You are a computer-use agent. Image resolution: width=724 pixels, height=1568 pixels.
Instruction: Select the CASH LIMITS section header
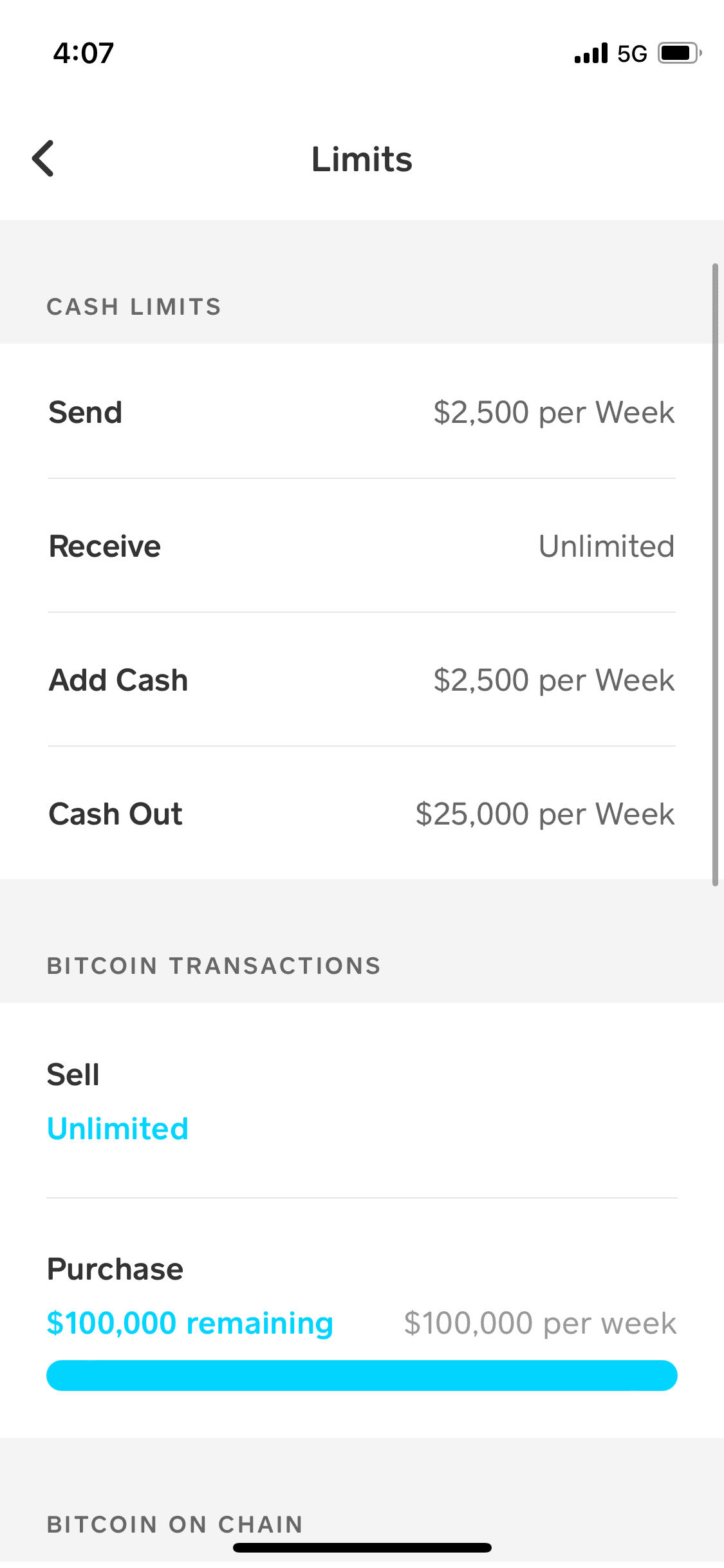click(133, 306)
